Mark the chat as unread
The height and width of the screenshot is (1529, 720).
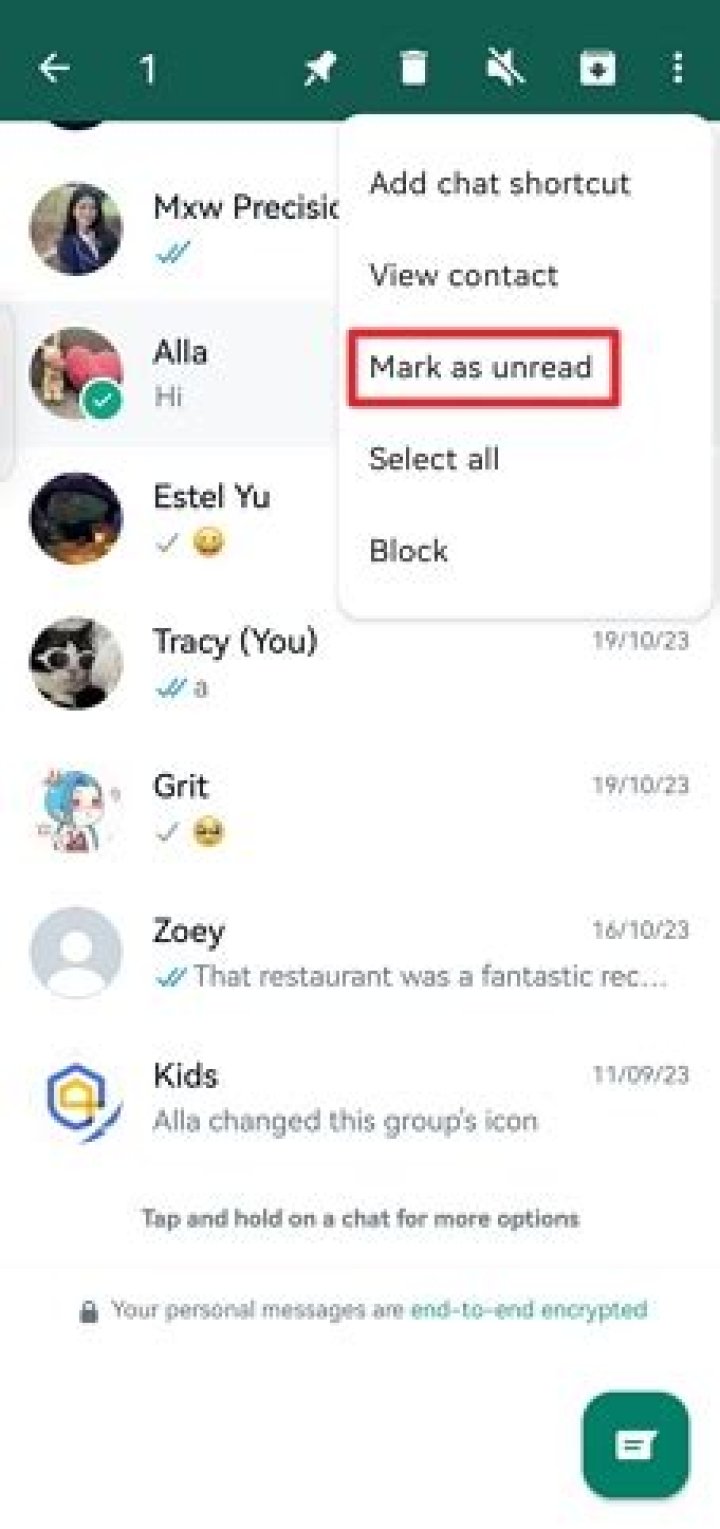482,368
